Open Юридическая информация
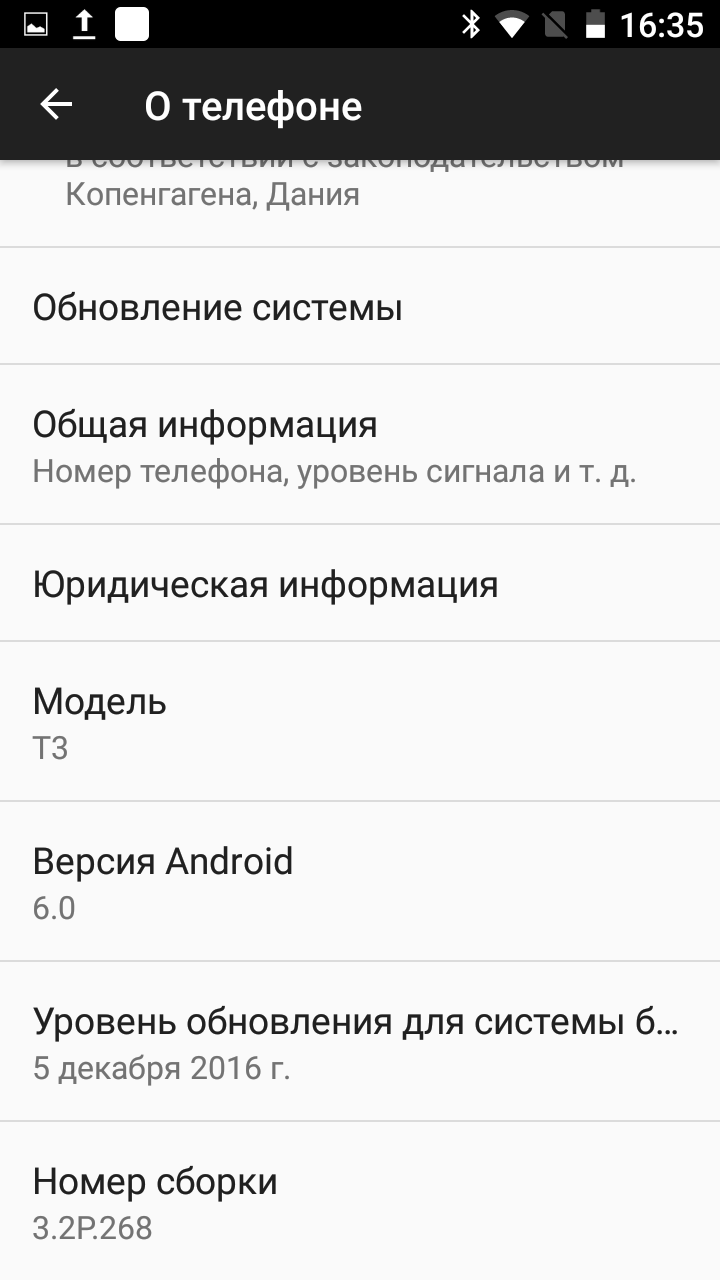The image size is (720, 1280). [x=360, y=583]
